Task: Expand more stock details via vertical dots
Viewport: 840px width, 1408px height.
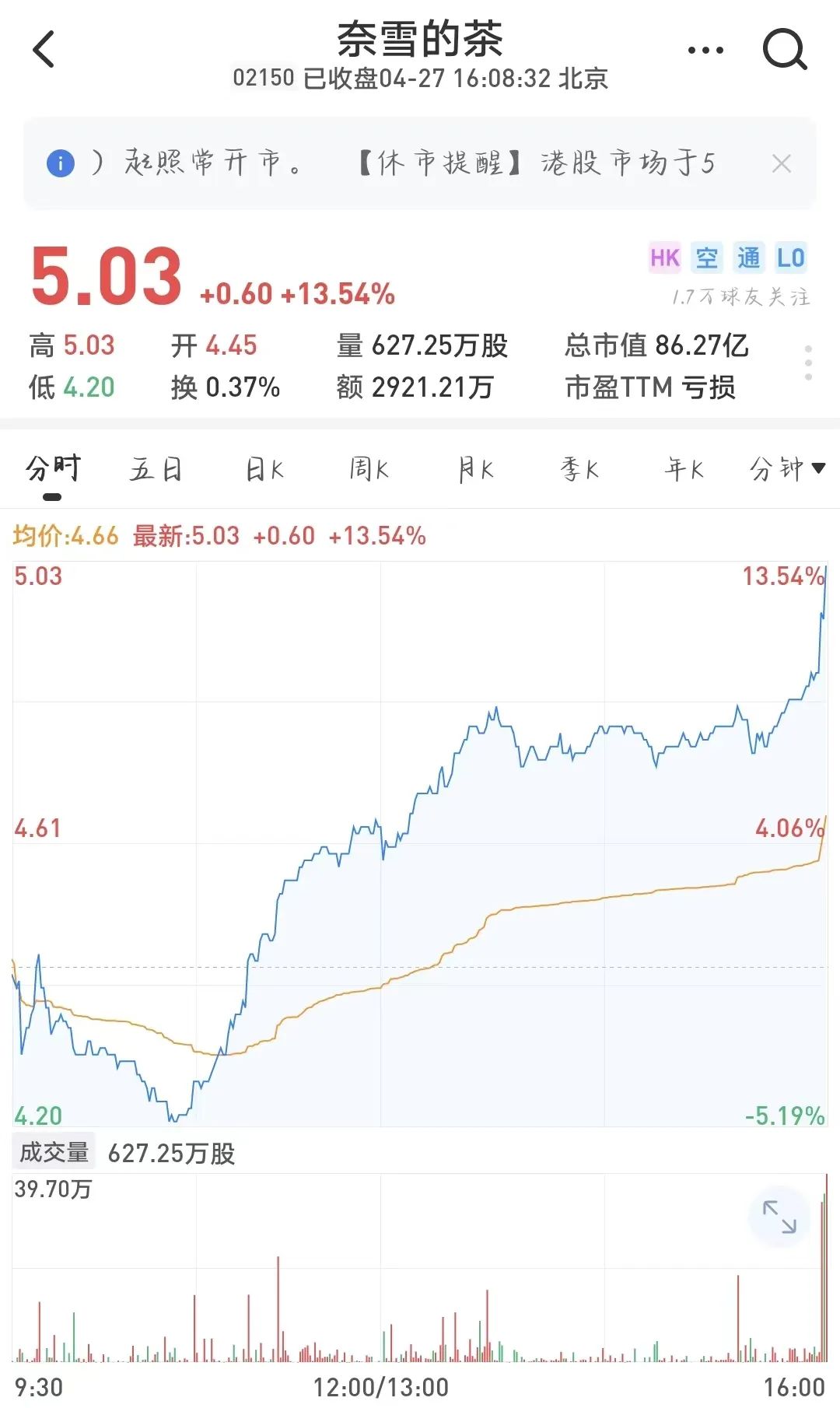Action: [x=808, y=363]
